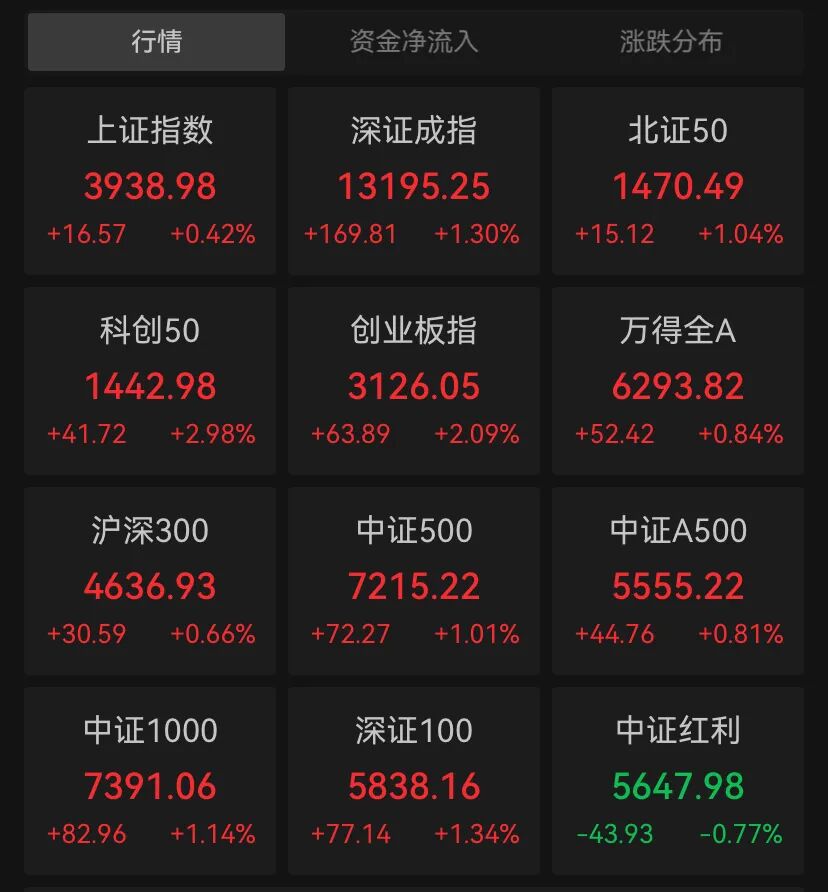
Task: Open the 沪深300 index card
Action: coord(150,581)
